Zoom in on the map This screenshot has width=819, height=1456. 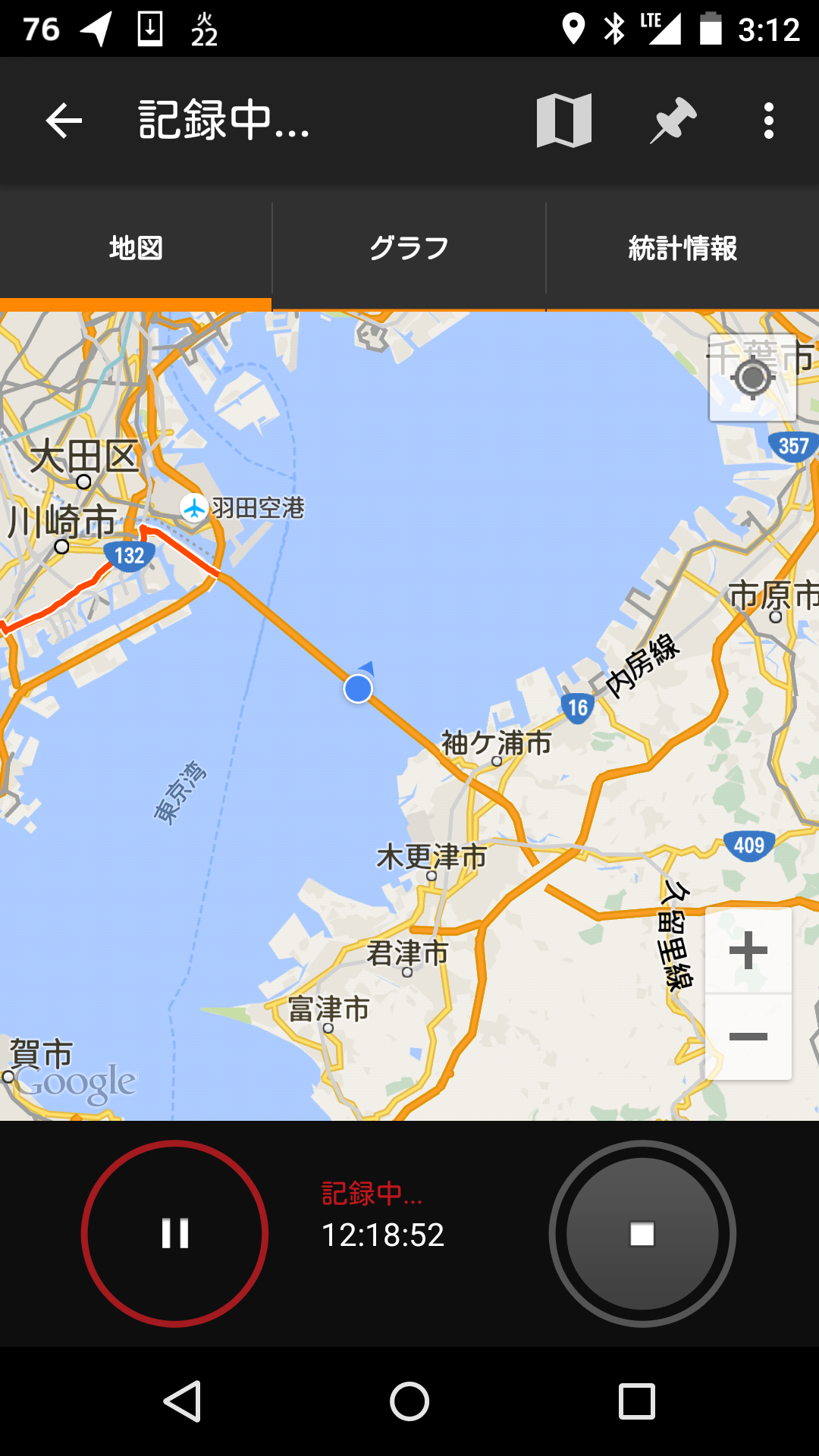tap(748, 950)
